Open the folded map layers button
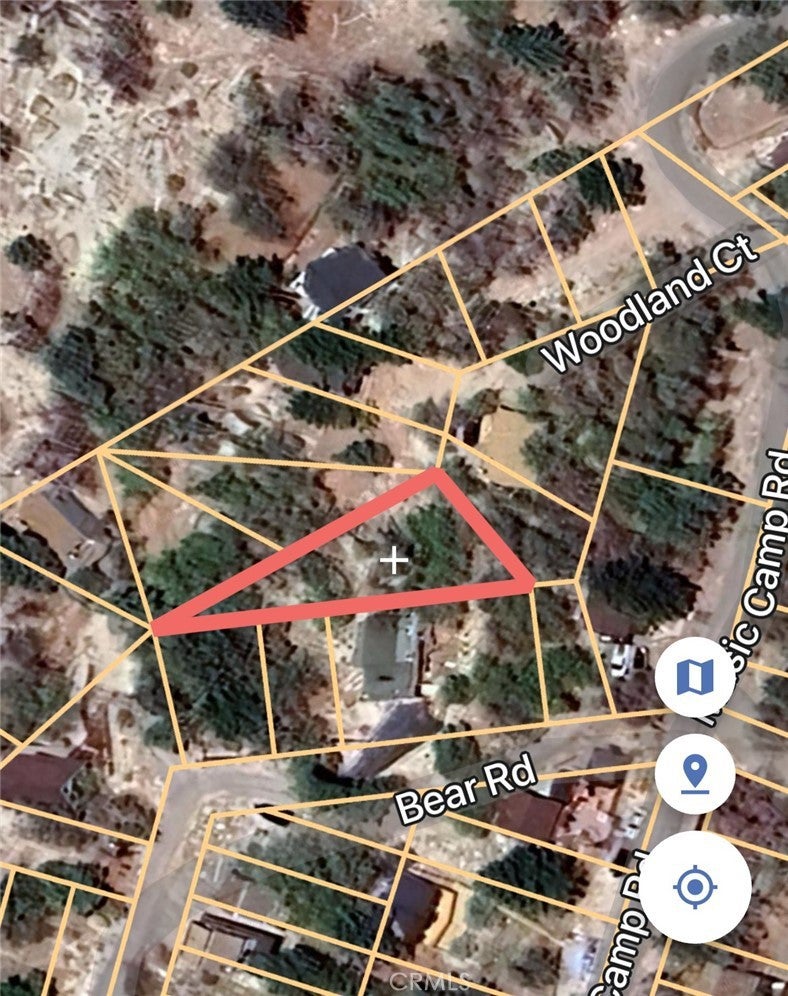 click(x=695, y=677)
